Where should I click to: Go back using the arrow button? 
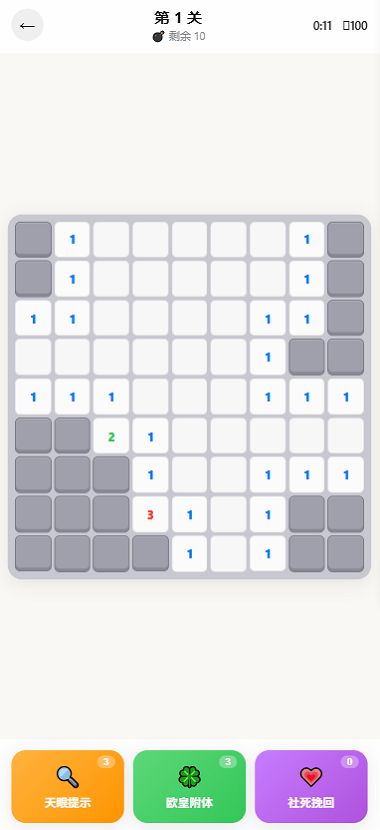click(27, 25)
